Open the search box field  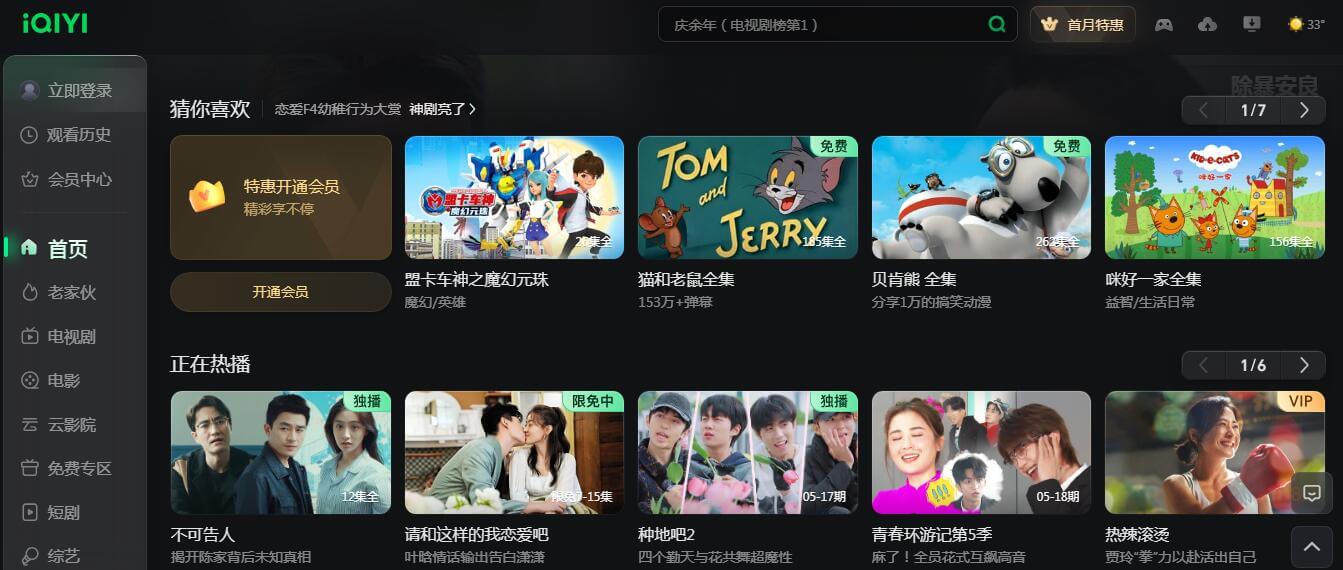pyautogui.click(x=820, y=24)
